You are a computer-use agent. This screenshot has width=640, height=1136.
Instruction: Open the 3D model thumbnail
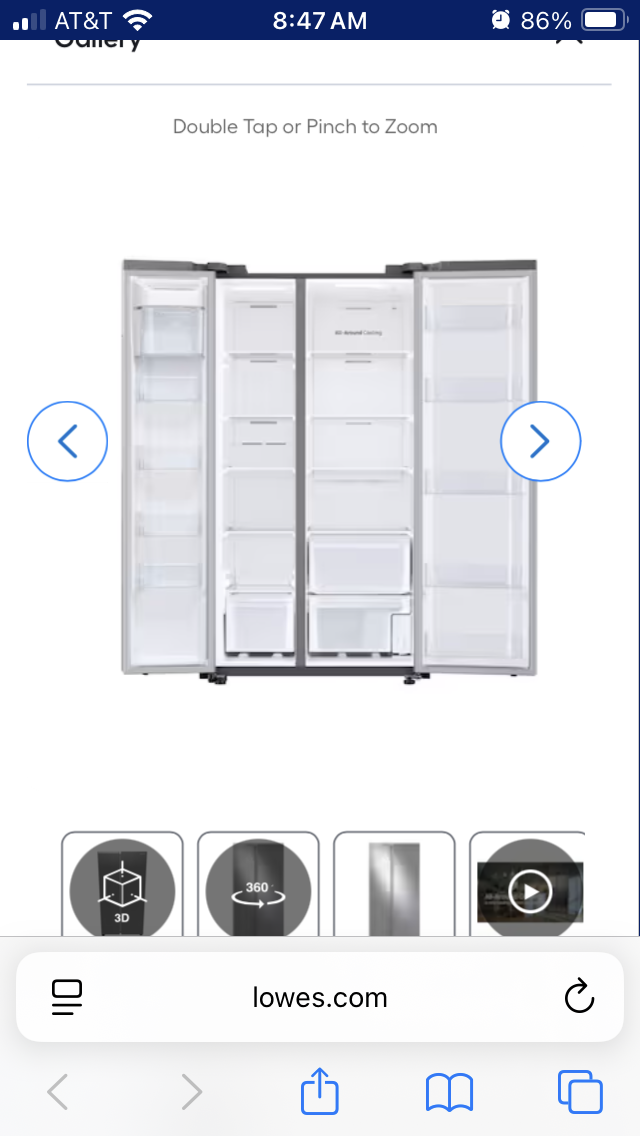click(122, 886)
